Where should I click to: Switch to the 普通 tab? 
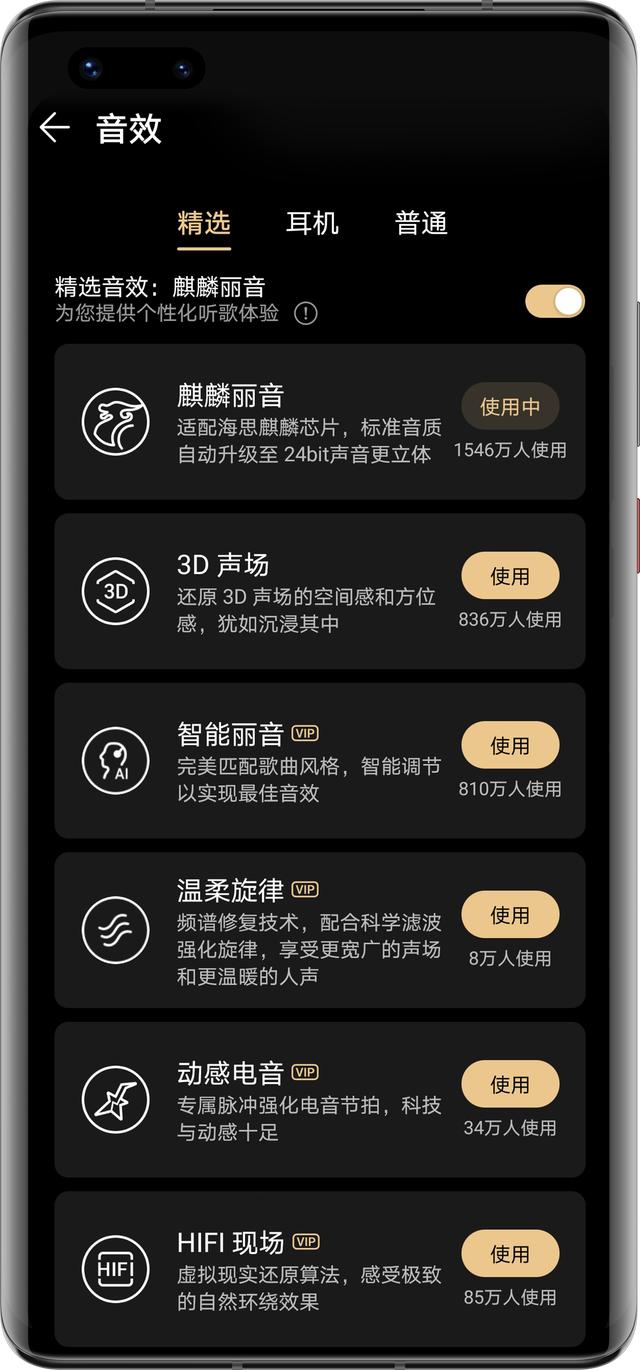point(421,223)
